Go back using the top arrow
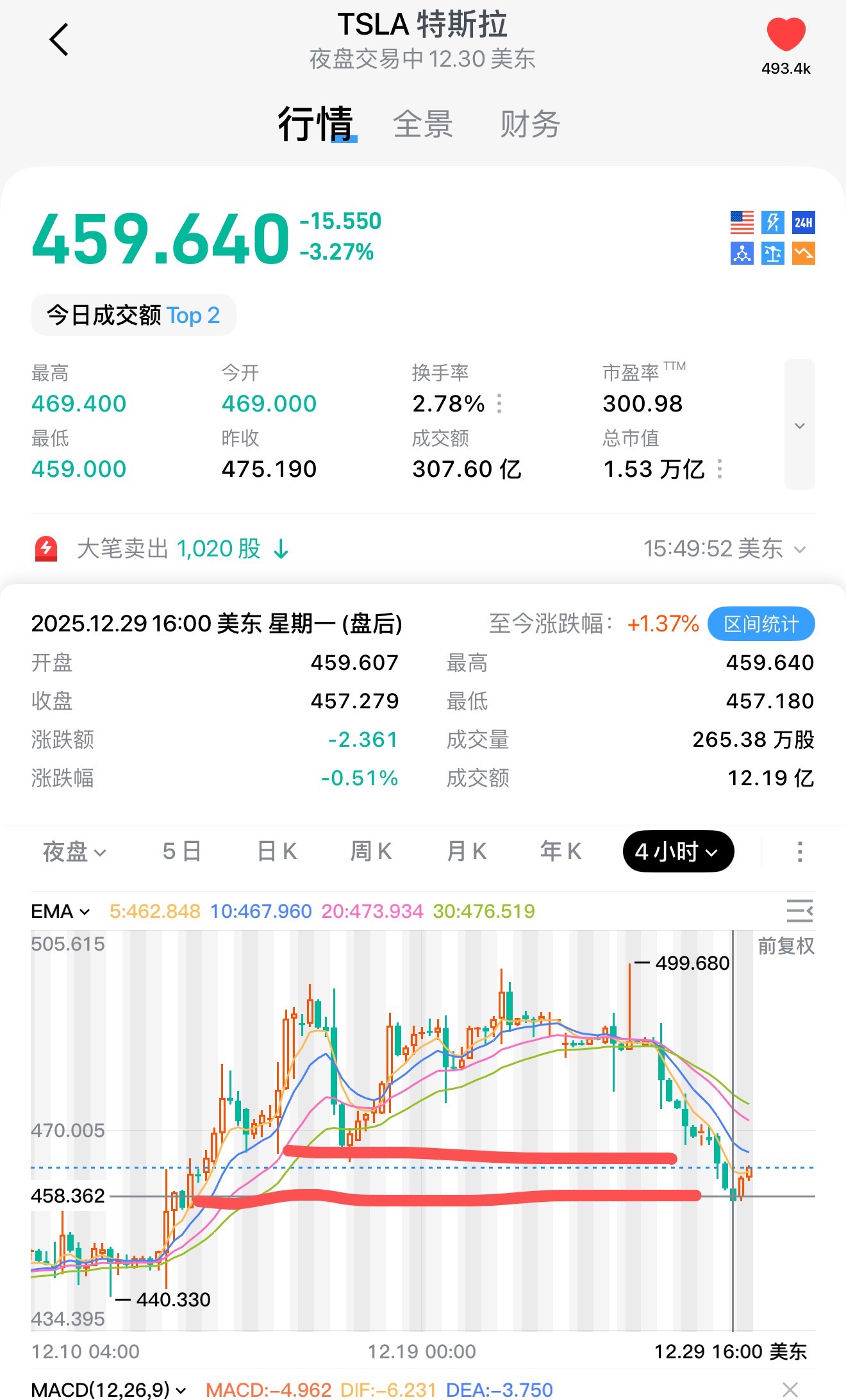 coord(59,40)
